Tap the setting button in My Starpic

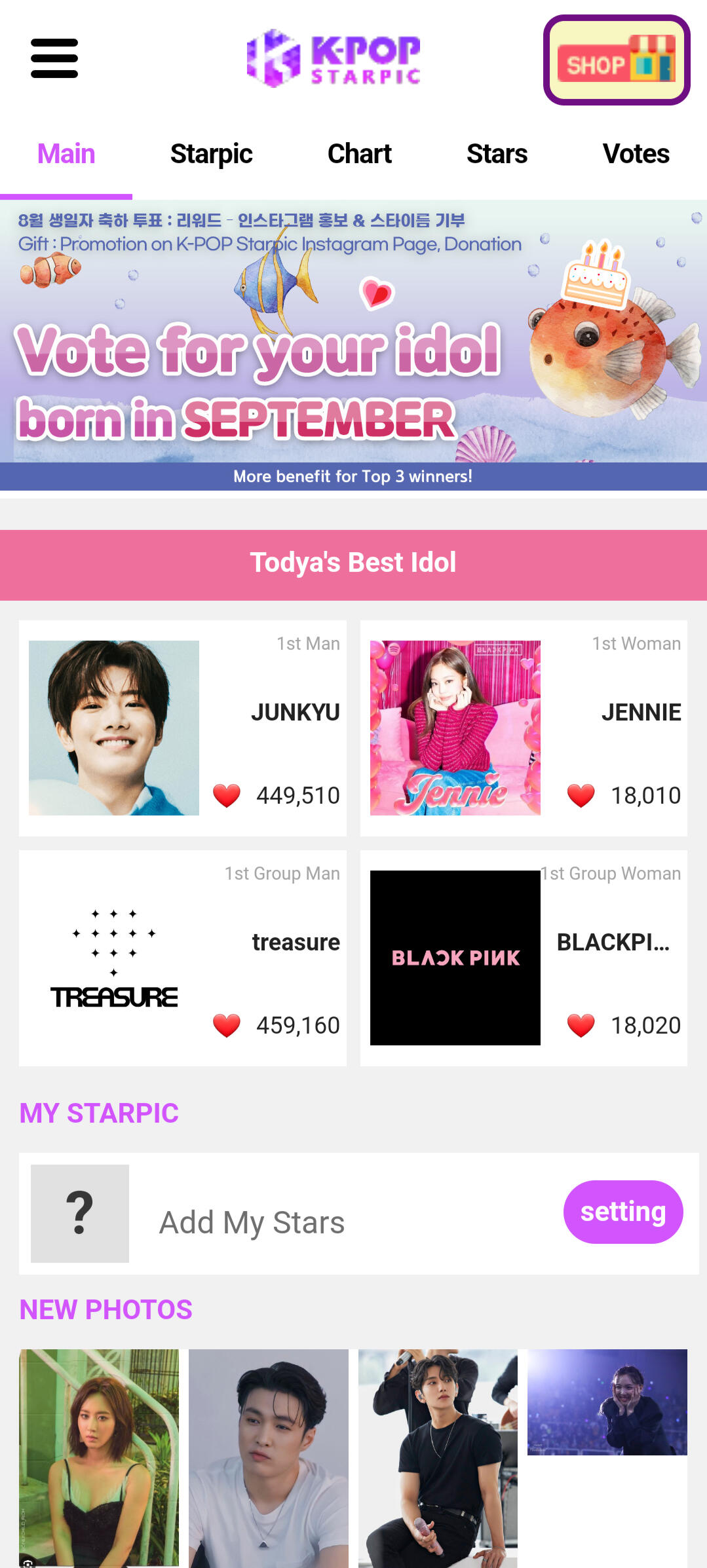tap(622, 1212)
